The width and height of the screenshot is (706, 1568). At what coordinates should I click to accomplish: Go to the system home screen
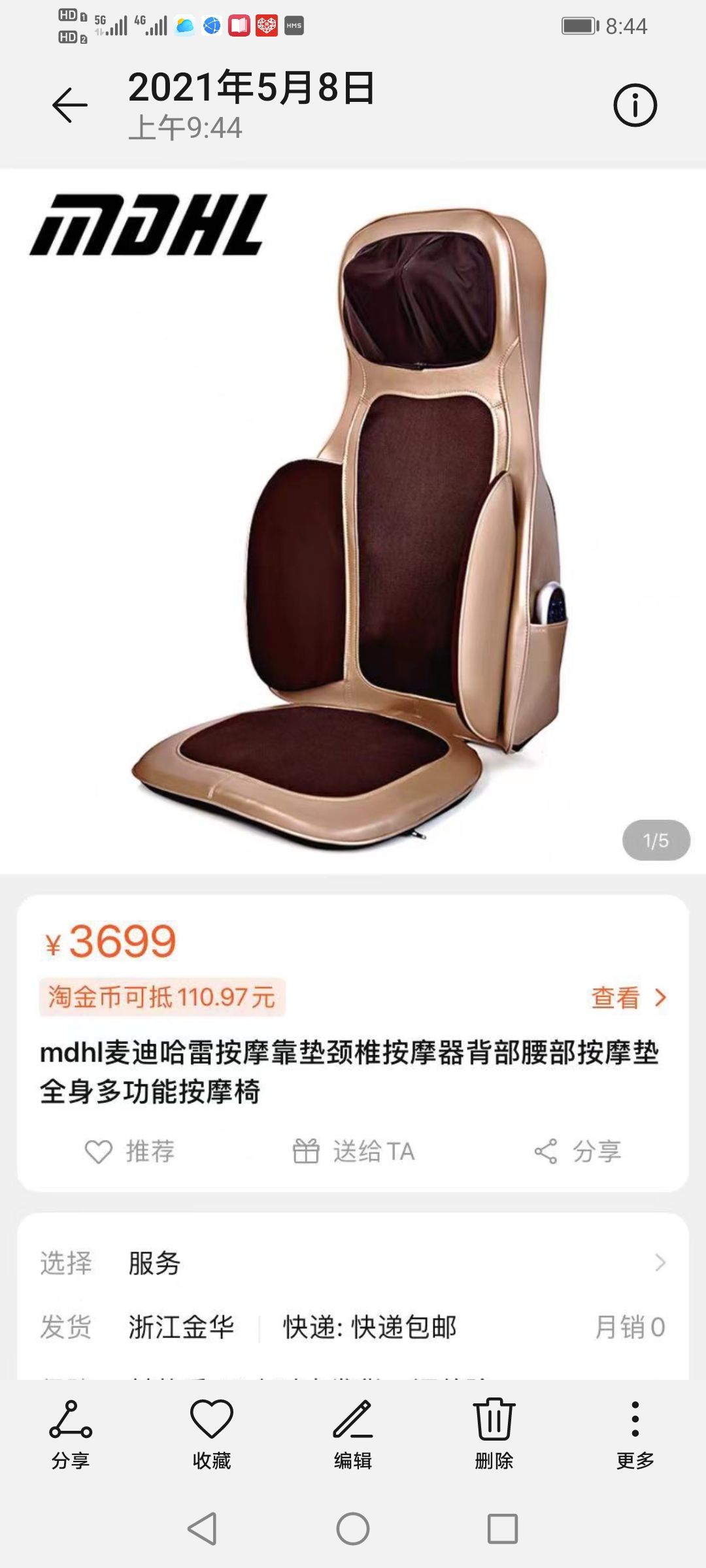(x=353, y=1529)
